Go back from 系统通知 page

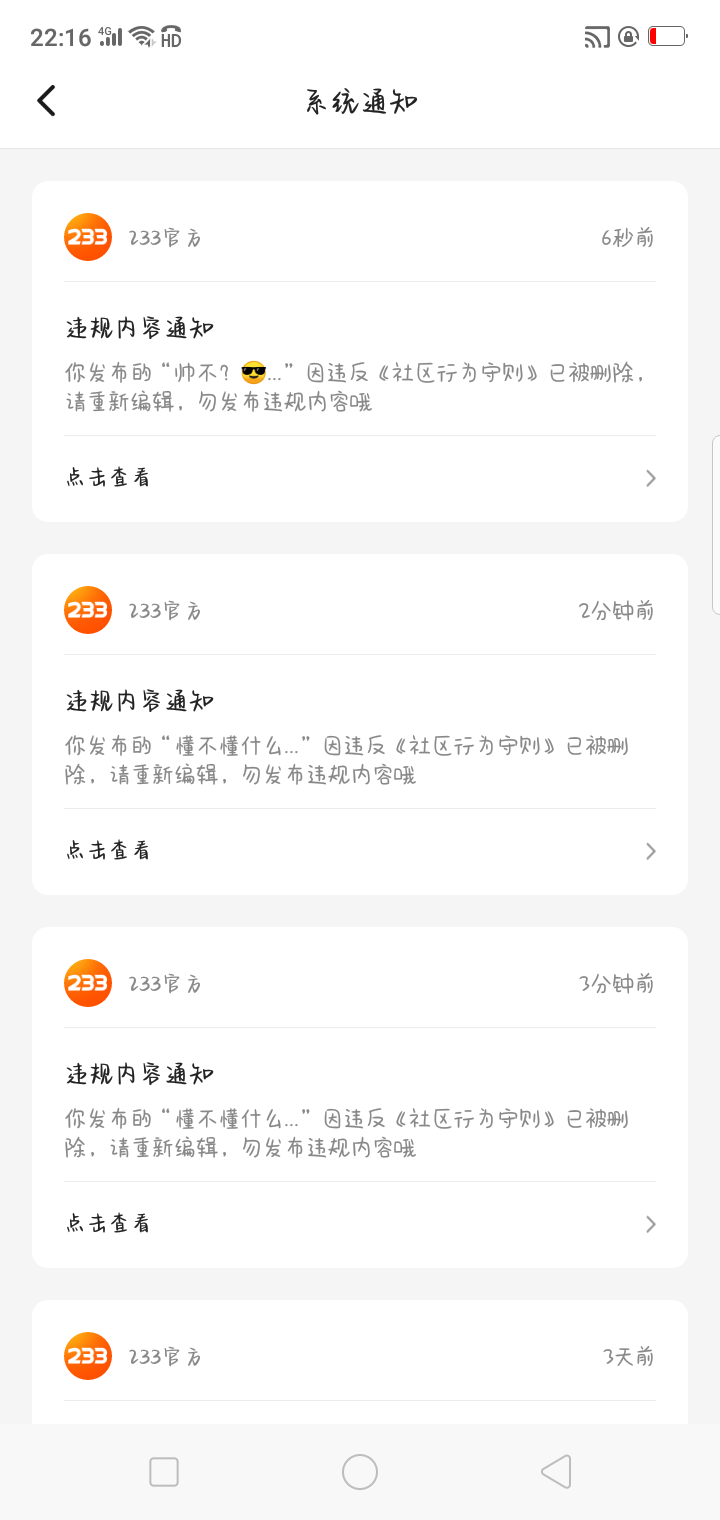tap(46, 101)
